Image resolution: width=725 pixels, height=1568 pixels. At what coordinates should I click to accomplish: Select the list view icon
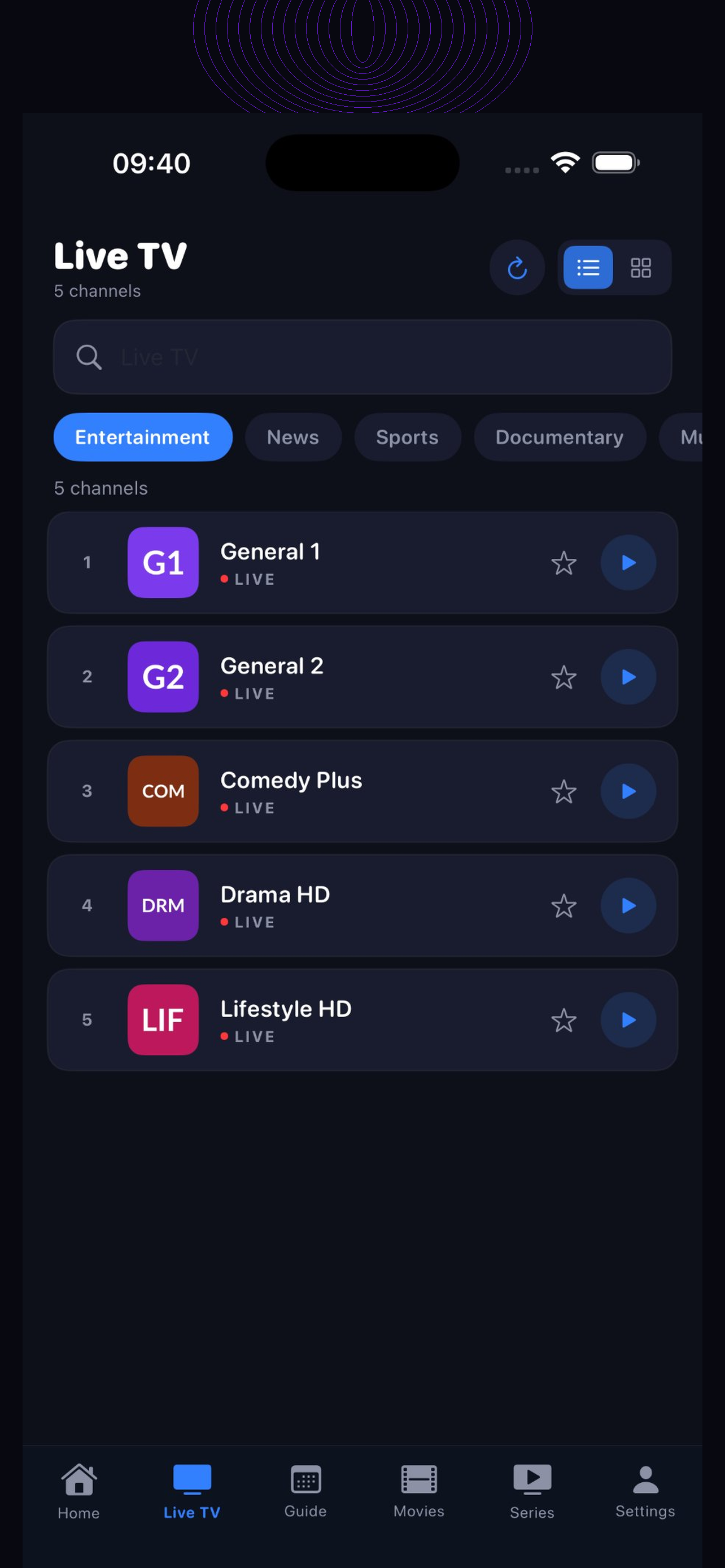coord(586,268)
